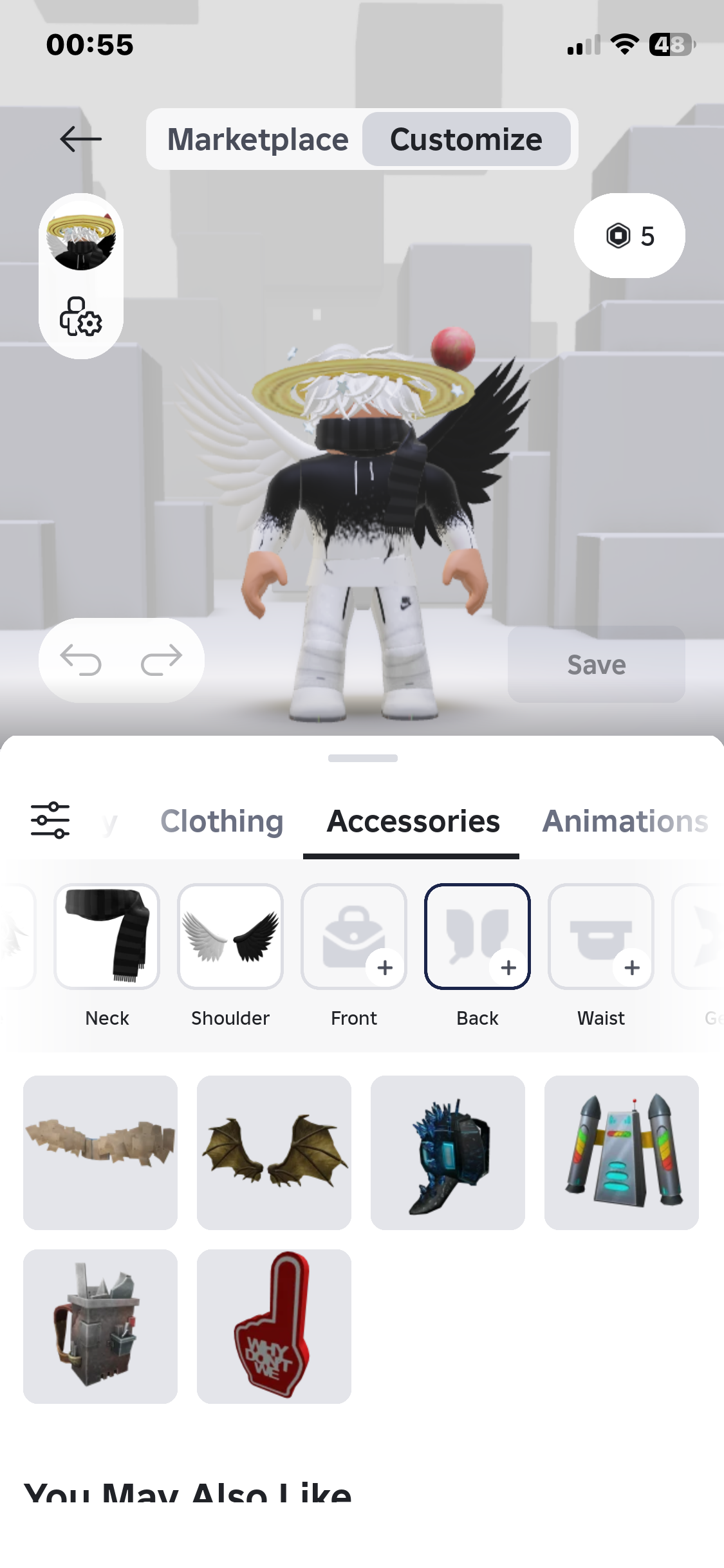Open the Robux balance showing 5
The height and width of the screenshot is (1568, 724).
(x=629, y=236)
